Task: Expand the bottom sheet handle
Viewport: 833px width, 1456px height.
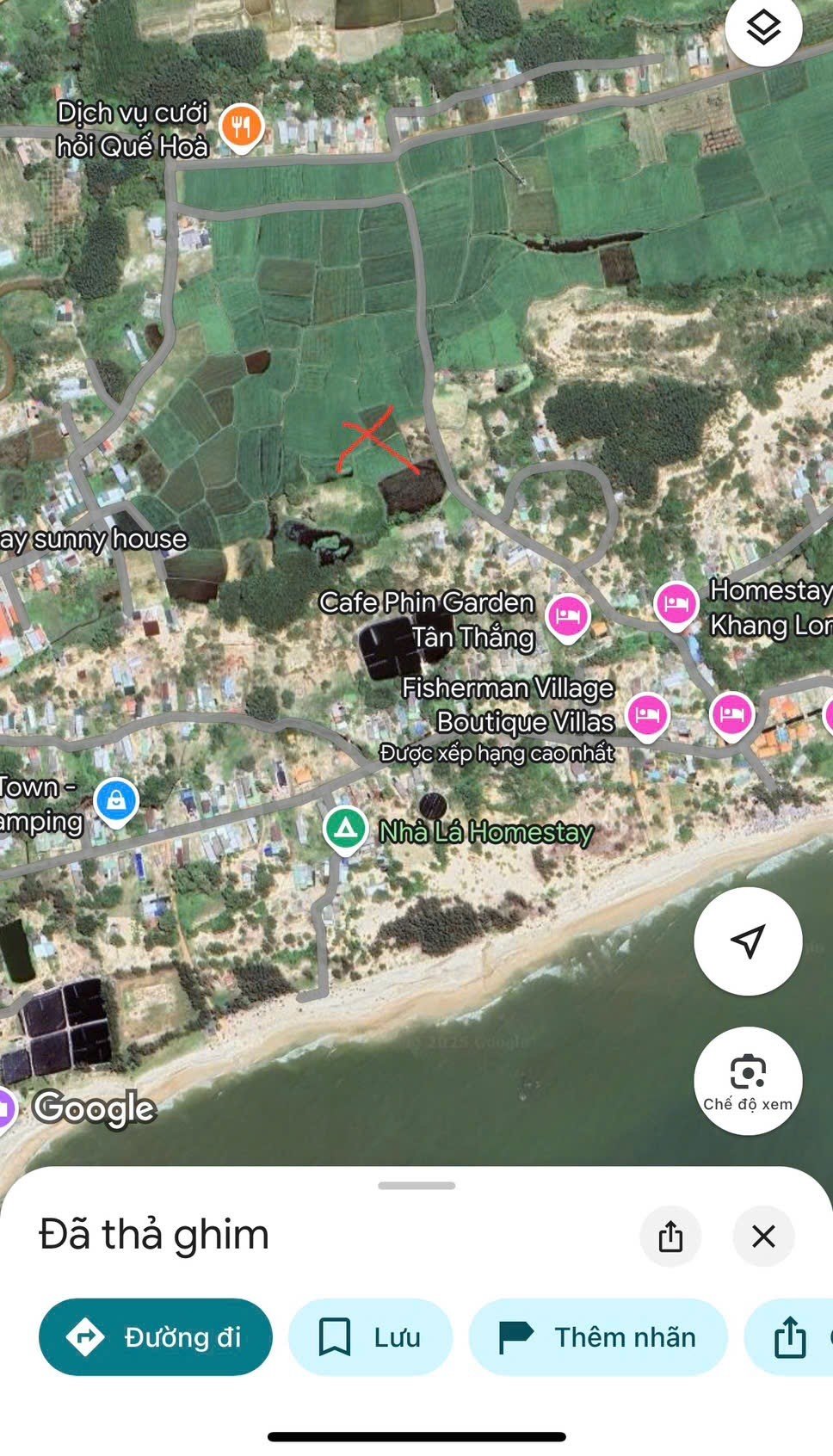Action: [416, 1186]
